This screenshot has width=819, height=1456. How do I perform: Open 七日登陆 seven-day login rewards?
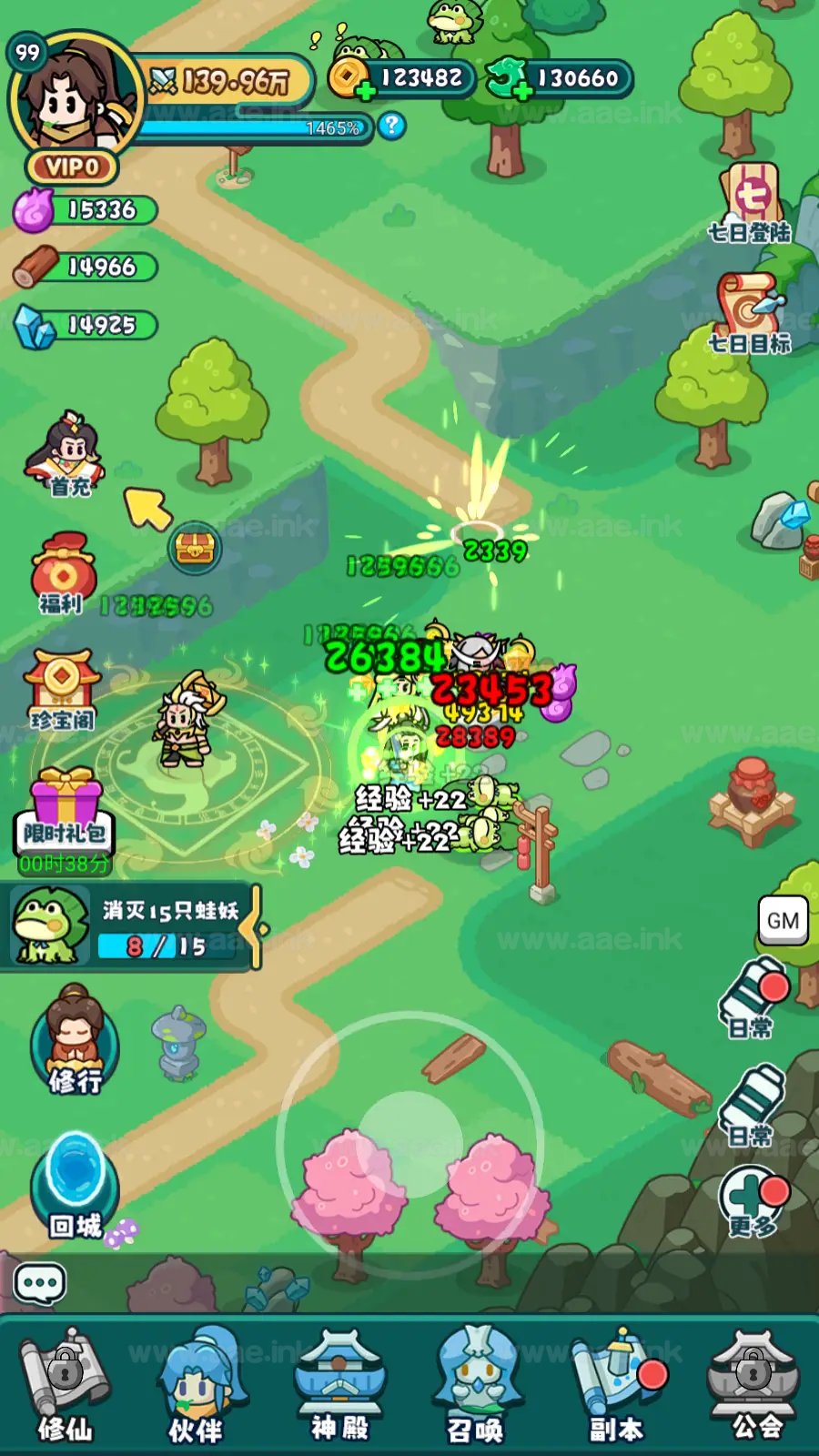(750, 204)
